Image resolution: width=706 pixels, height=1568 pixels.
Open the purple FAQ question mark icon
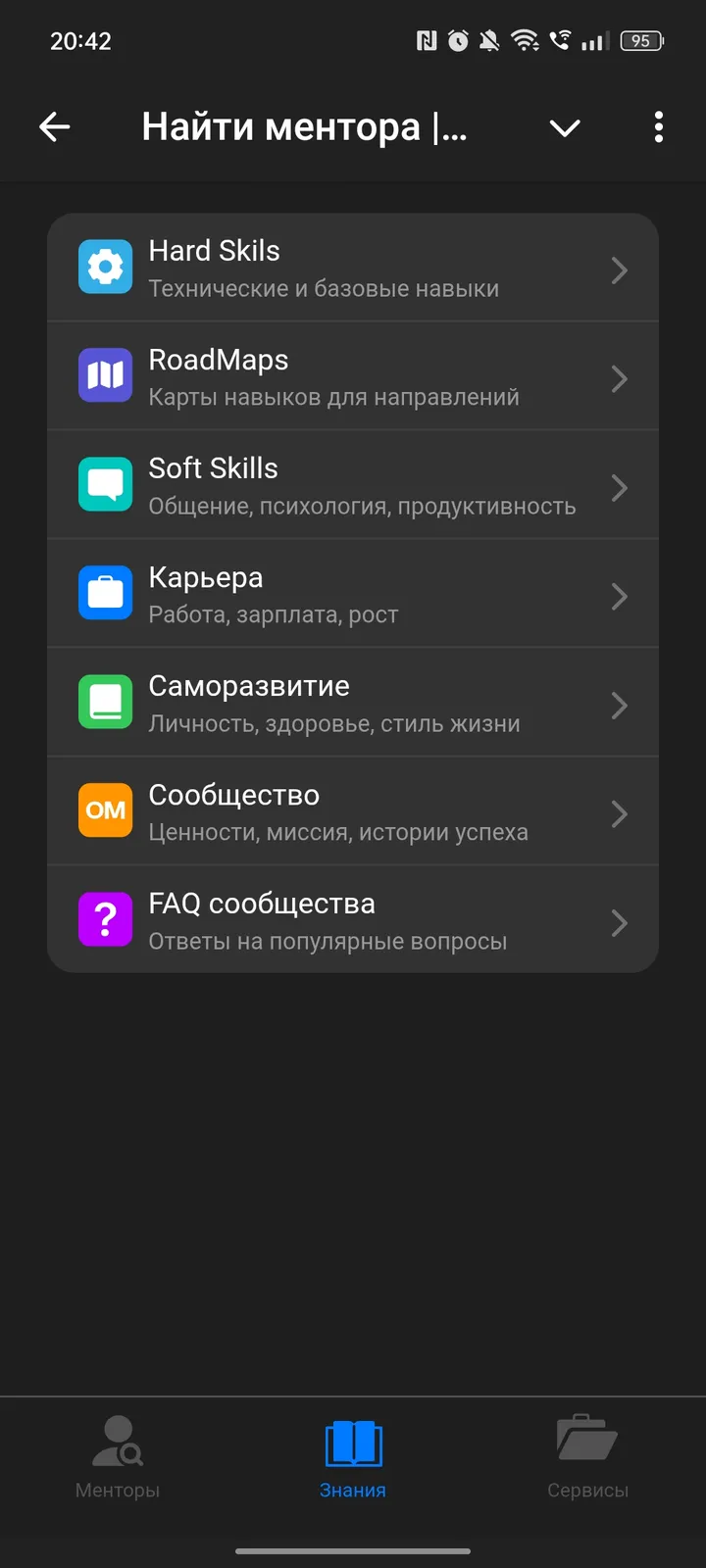tap(105, 919)
